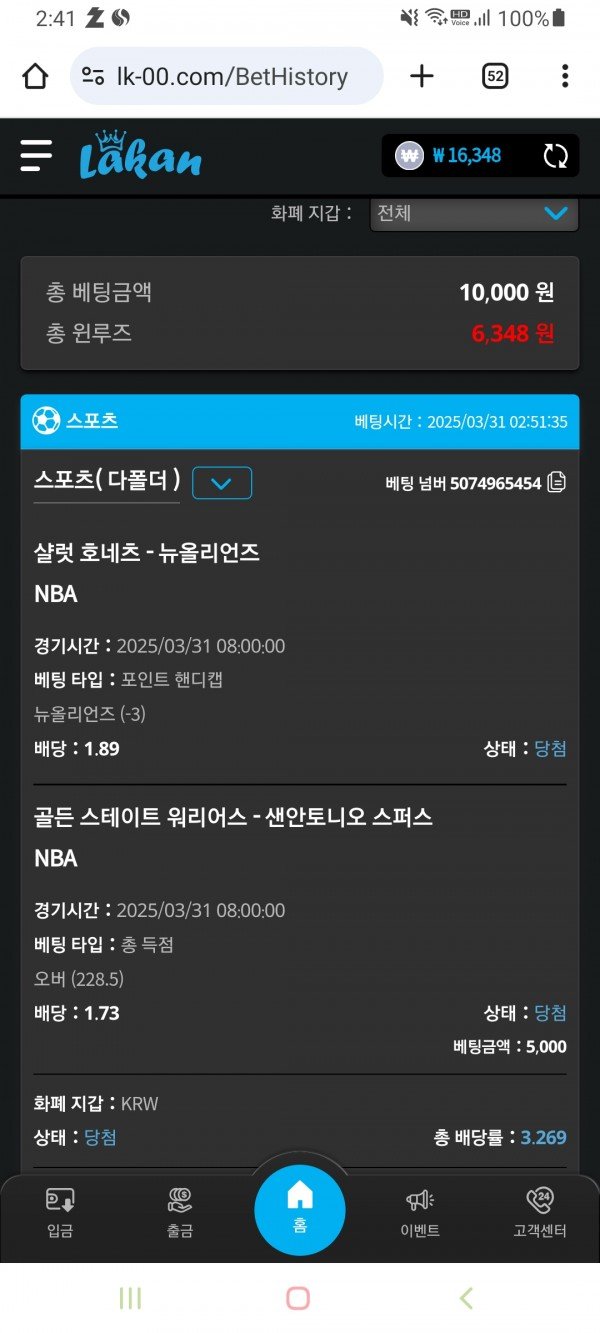
Task: Contact 고객센터 customer support
Action: point(539,1212)
